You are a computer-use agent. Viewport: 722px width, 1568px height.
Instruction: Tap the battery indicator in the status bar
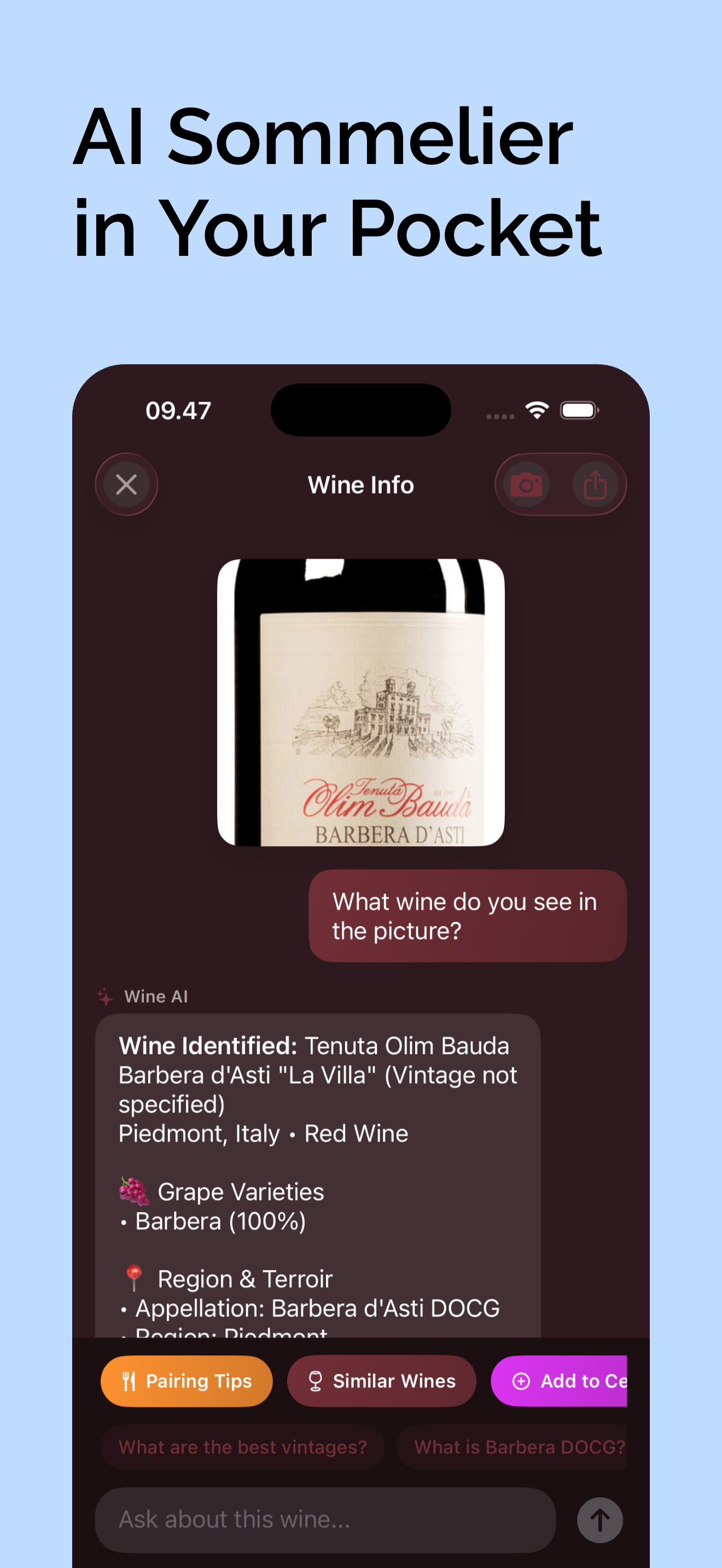[x=578, y=410]
